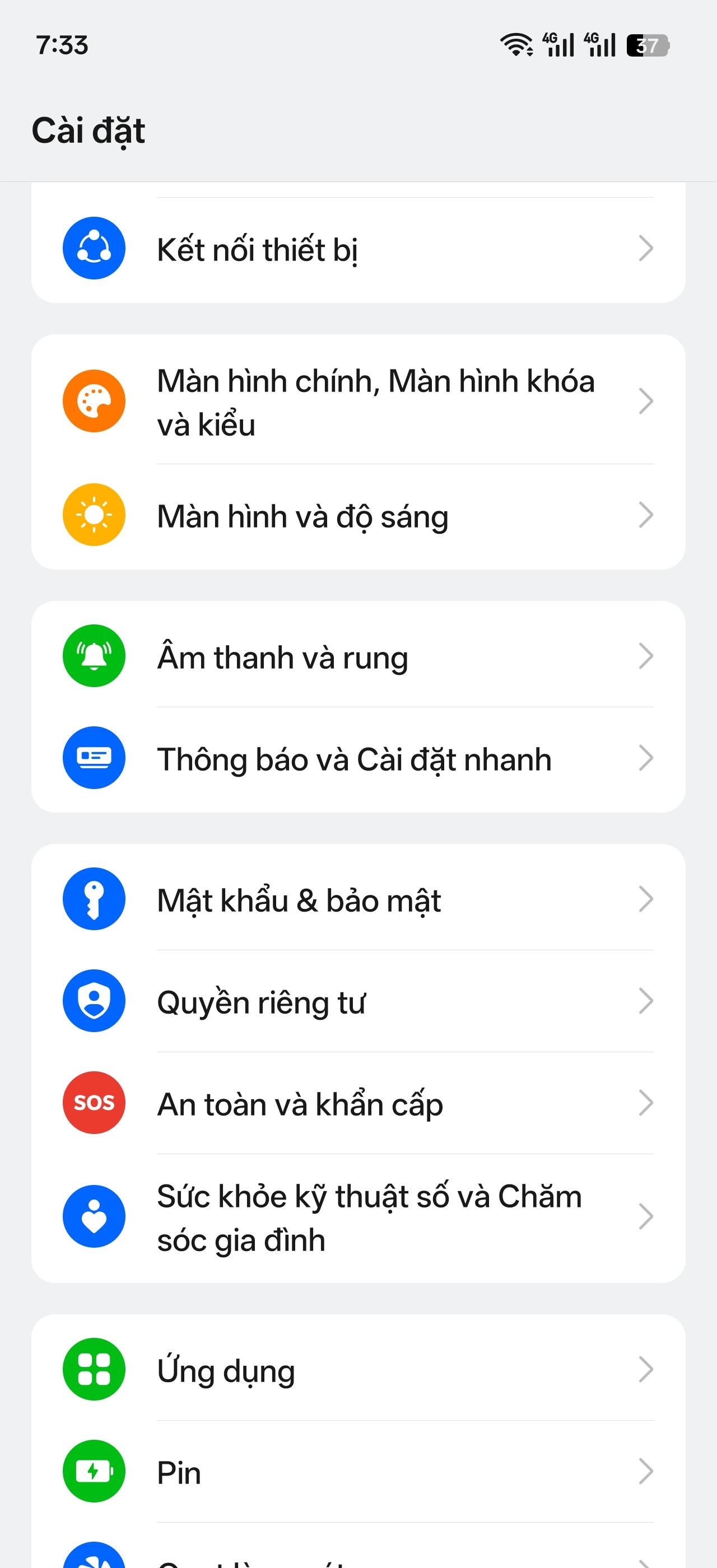Open Mật khẩu & bảo mật
Viewport: 717px width, 1568px height.
(358, 900)
